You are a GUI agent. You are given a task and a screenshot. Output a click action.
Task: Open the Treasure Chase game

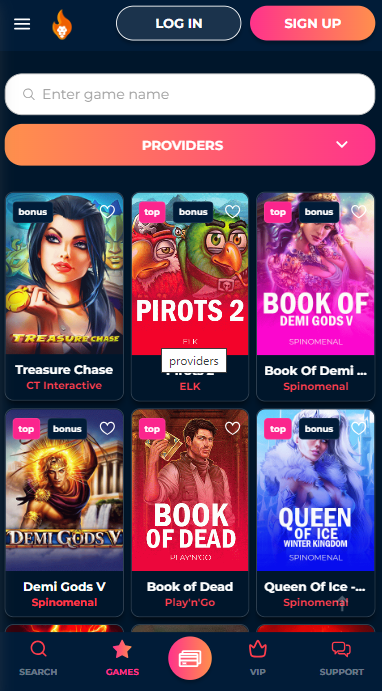(x=64, y=296)
